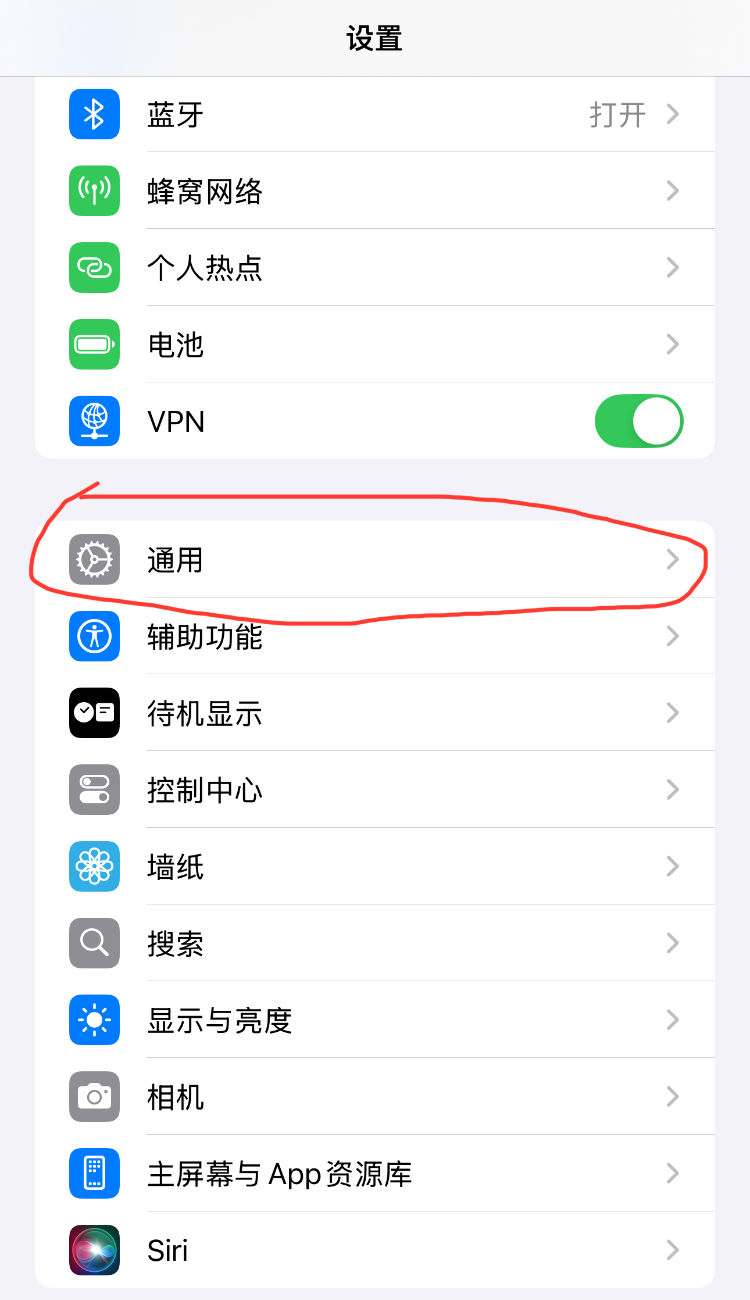Open Siri settings

[x=375, y=1250]
